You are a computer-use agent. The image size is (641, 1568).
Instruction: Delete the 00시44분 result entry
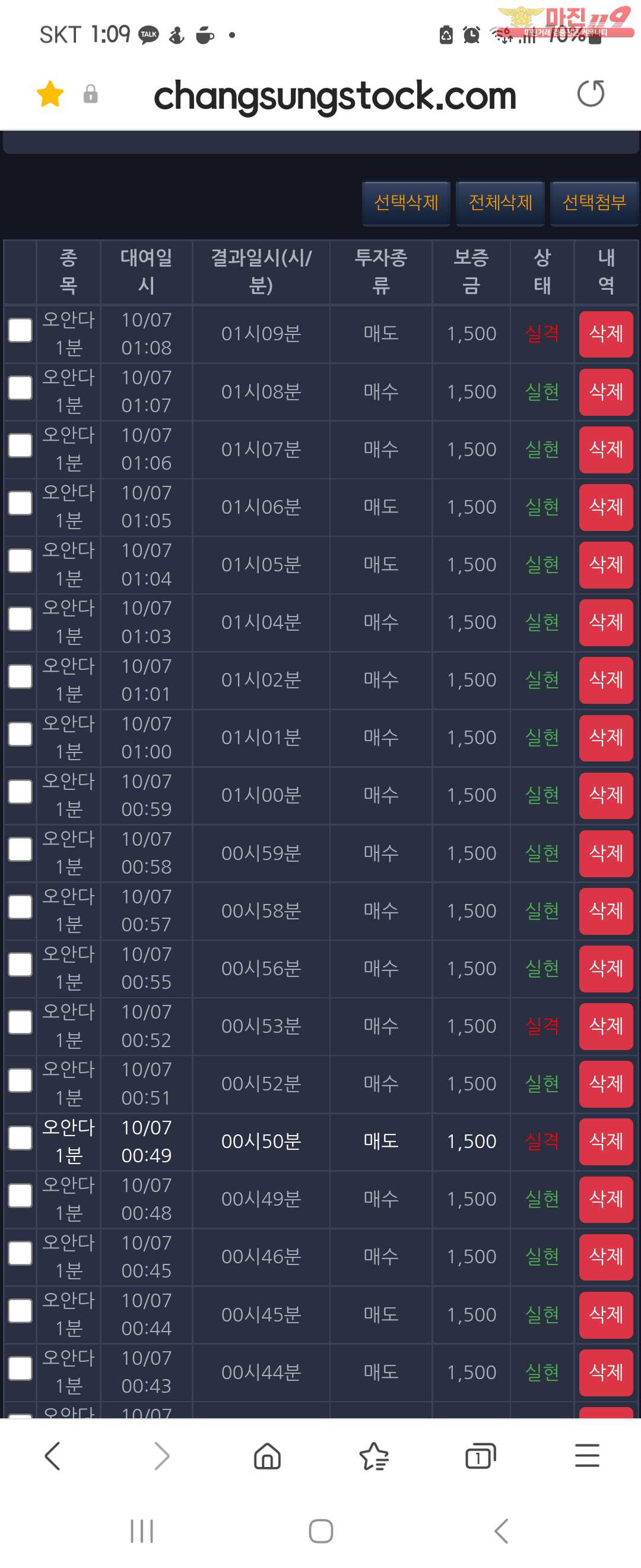(x=606, y=1373)
